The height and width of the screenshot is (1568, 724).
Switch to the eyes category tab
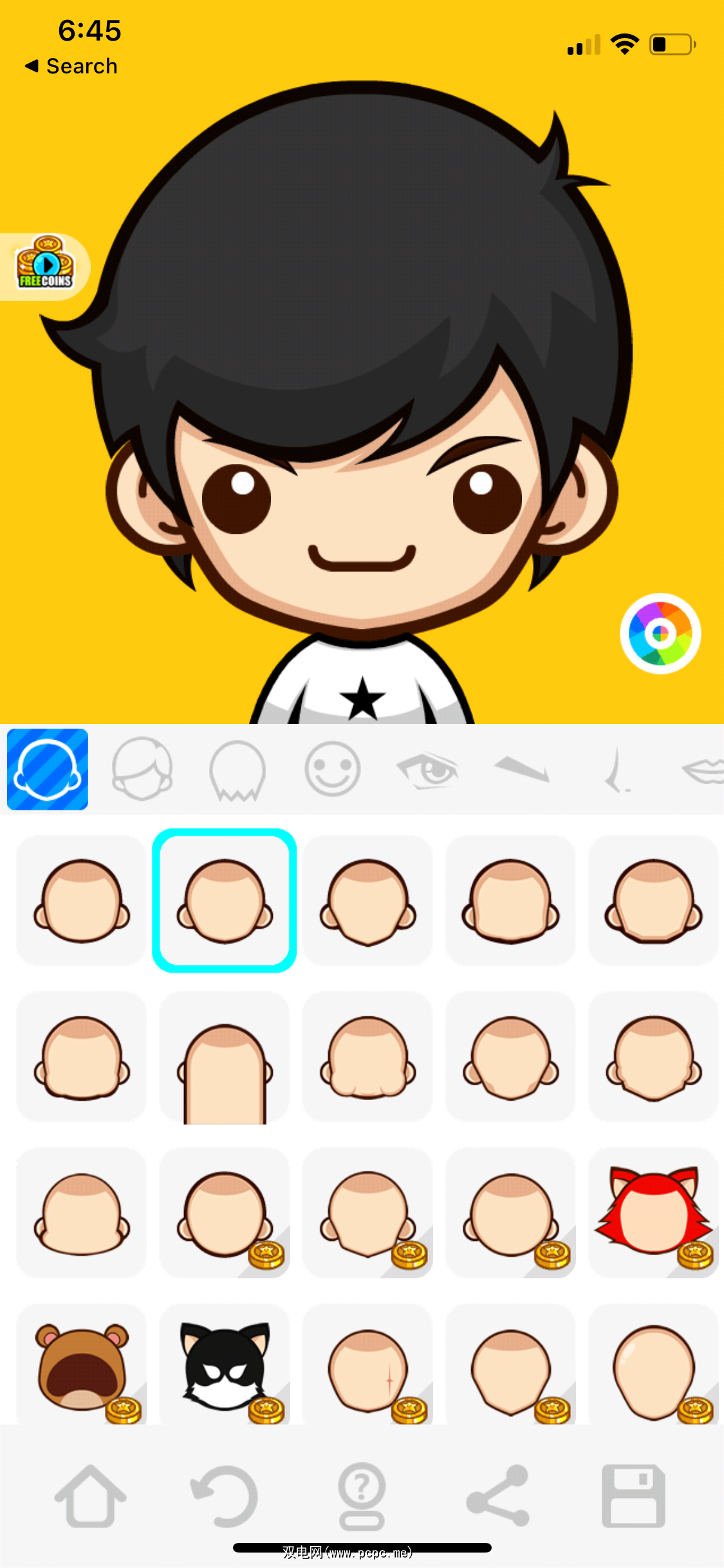pos(427,769)
